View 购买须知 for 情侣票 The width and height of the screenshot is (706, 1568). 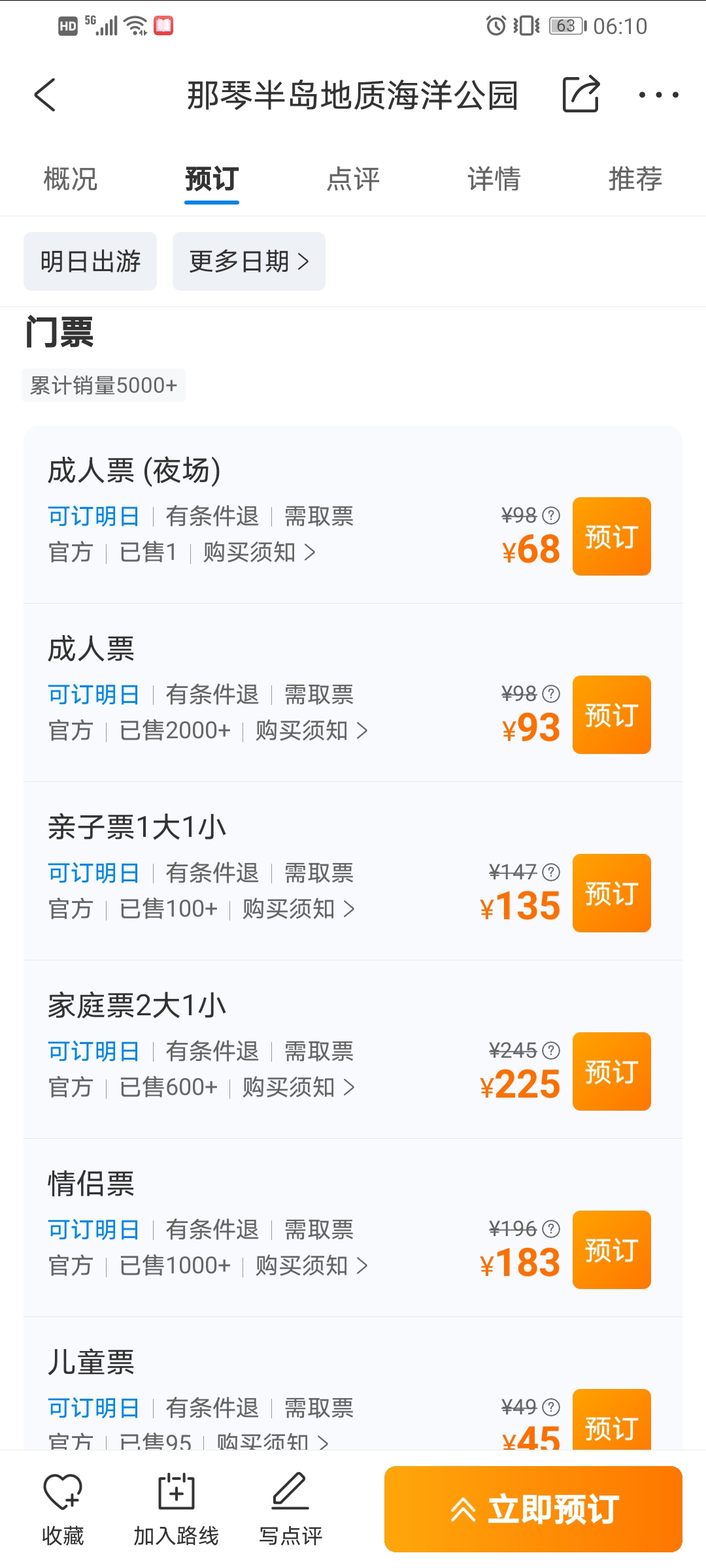click(311, 1266)
